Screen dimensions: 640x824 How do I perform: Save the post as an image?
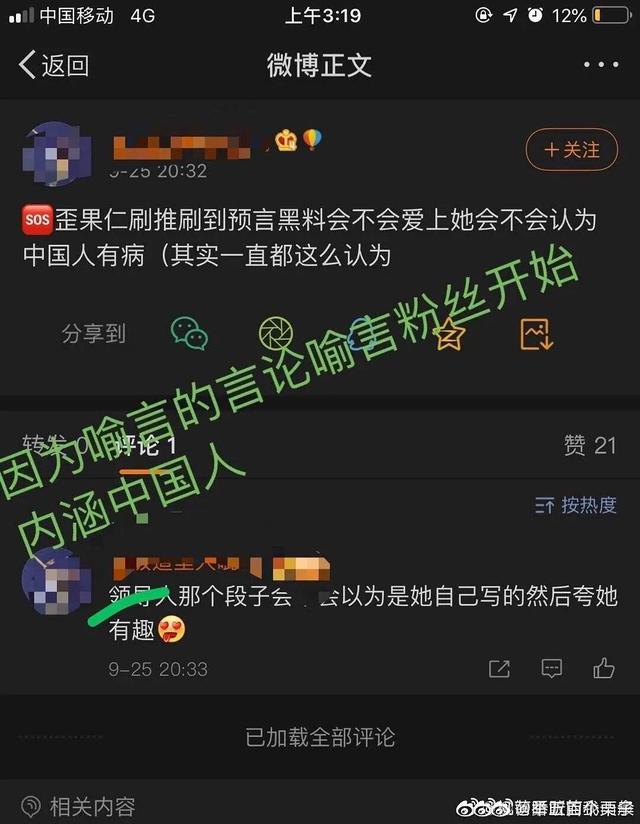coord(536,333)
